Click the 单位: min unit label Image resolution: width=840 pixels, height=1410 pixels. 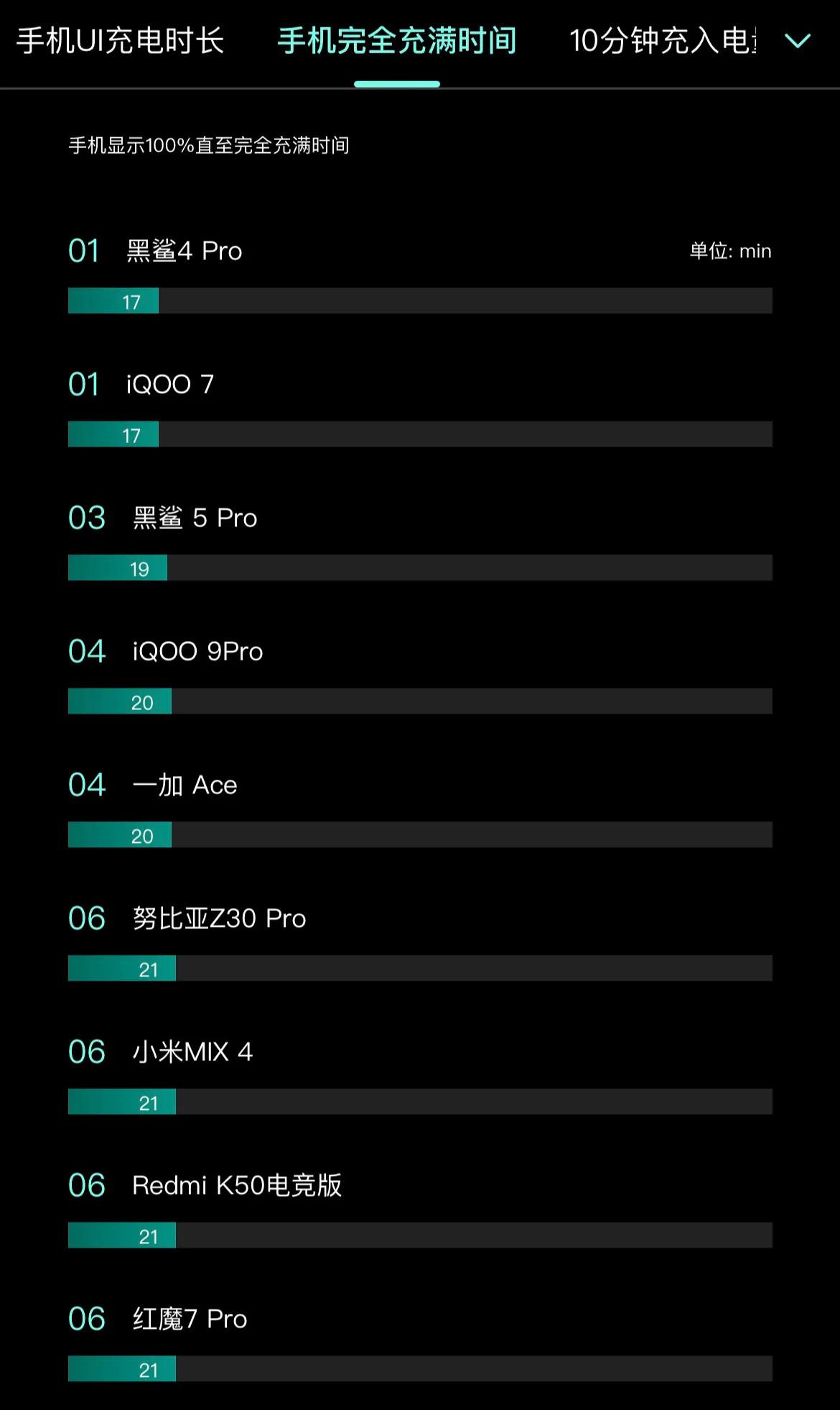(729, 251)
